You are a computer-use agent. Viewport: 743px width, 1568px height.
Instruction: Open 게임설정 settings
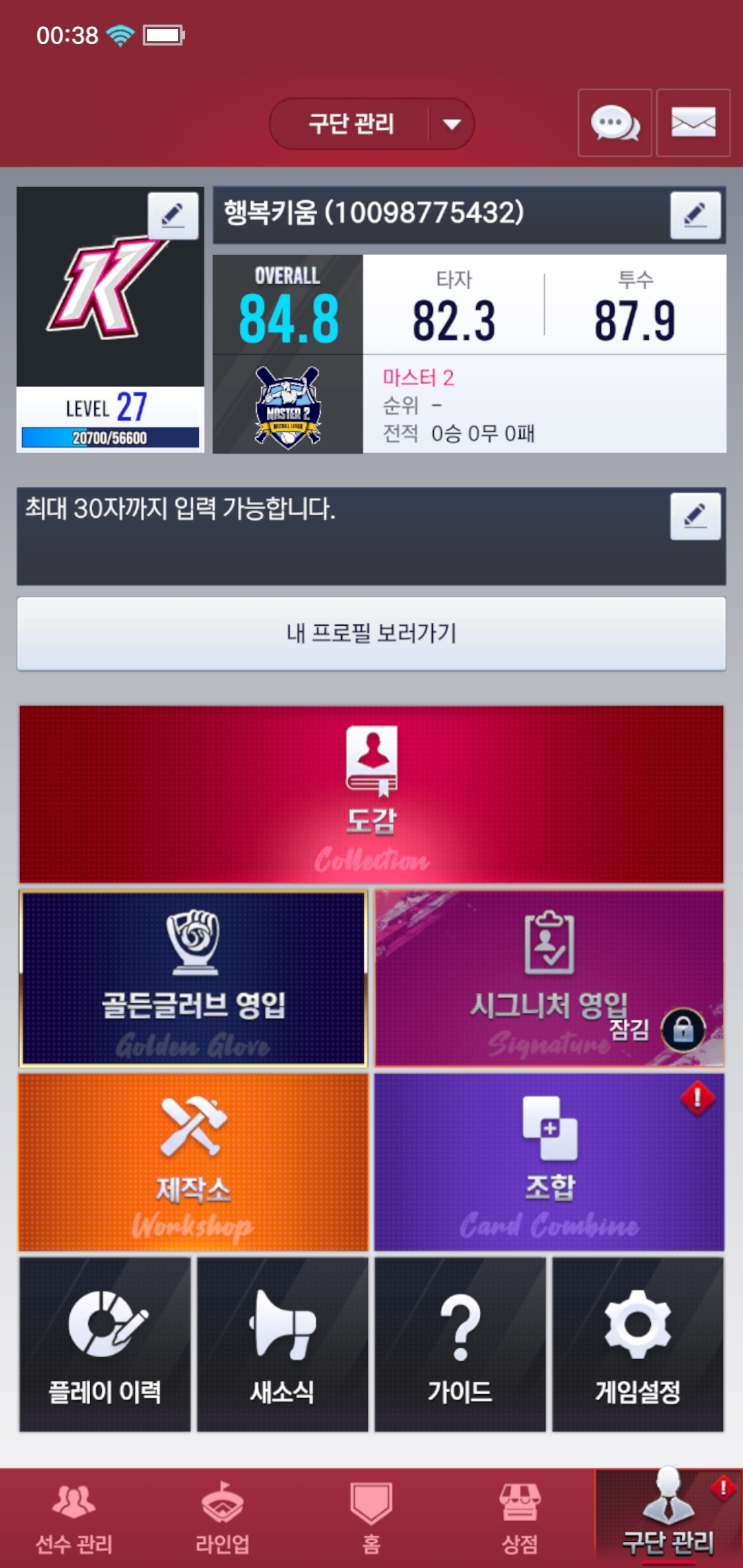[x=638, y=1344]
